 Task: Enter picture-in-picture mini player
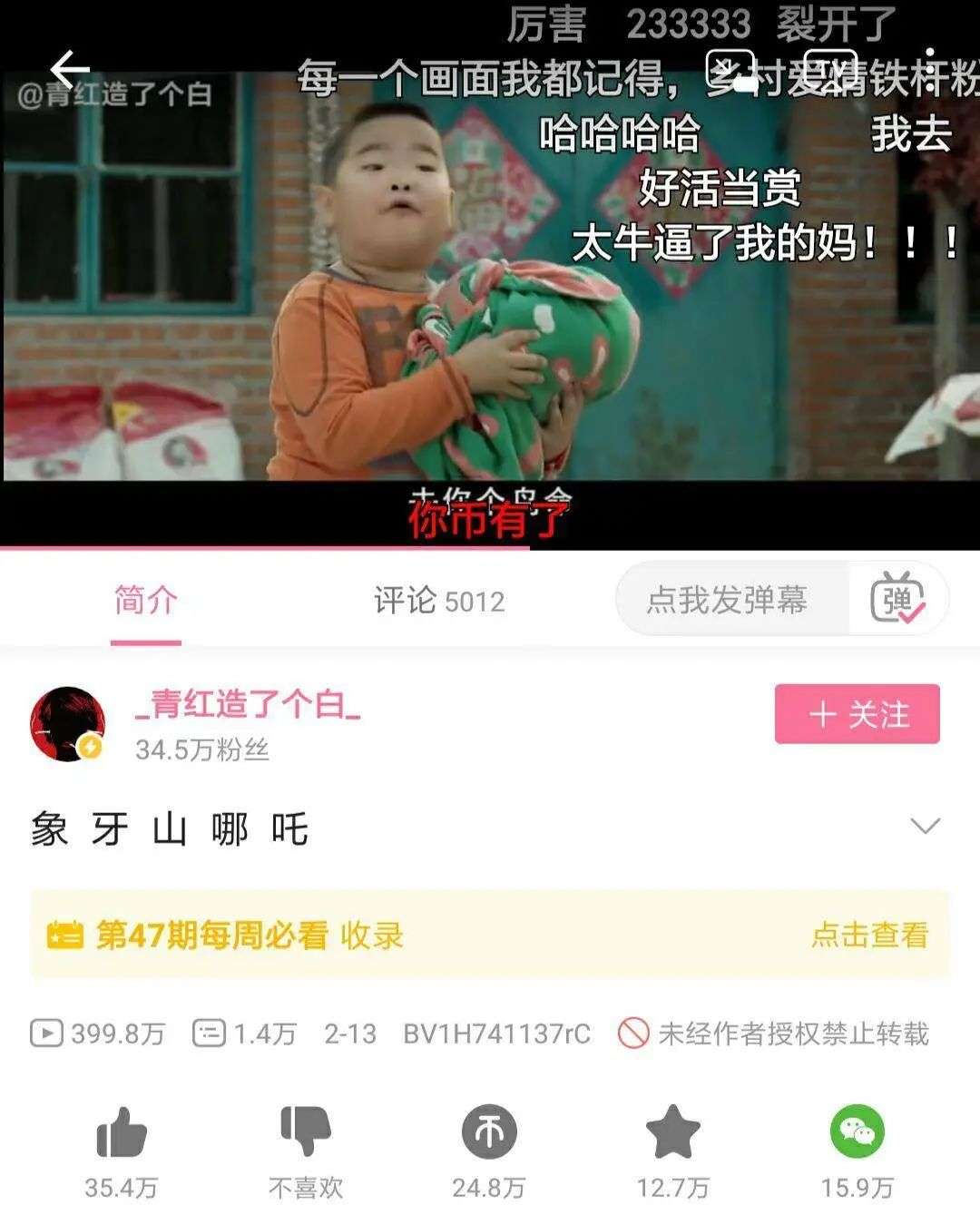731,70
